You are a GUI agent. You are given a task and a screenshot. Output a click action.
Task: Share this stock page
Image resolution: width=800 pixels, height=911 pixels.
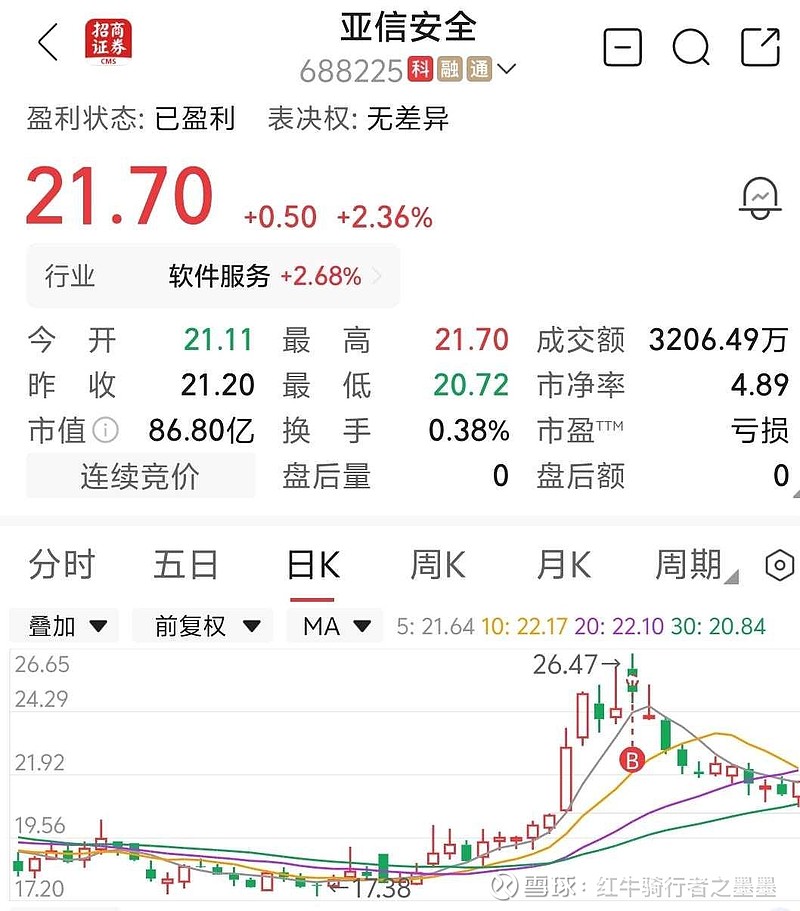coord(760,47)
